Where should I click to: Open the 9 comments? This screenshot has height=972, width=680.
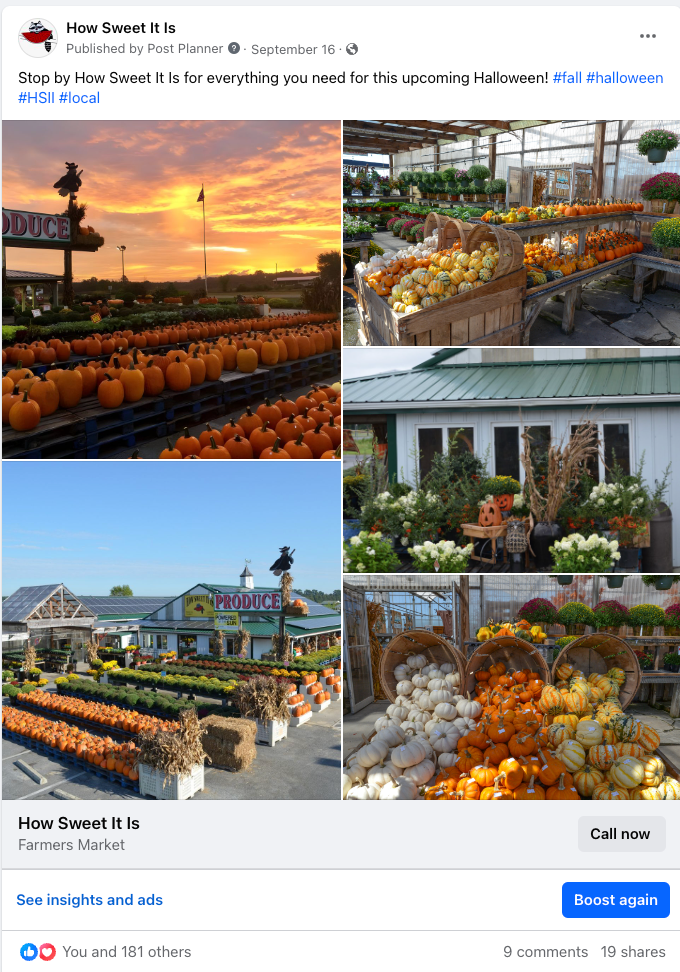pyautogui.click(x=545, y=952)
